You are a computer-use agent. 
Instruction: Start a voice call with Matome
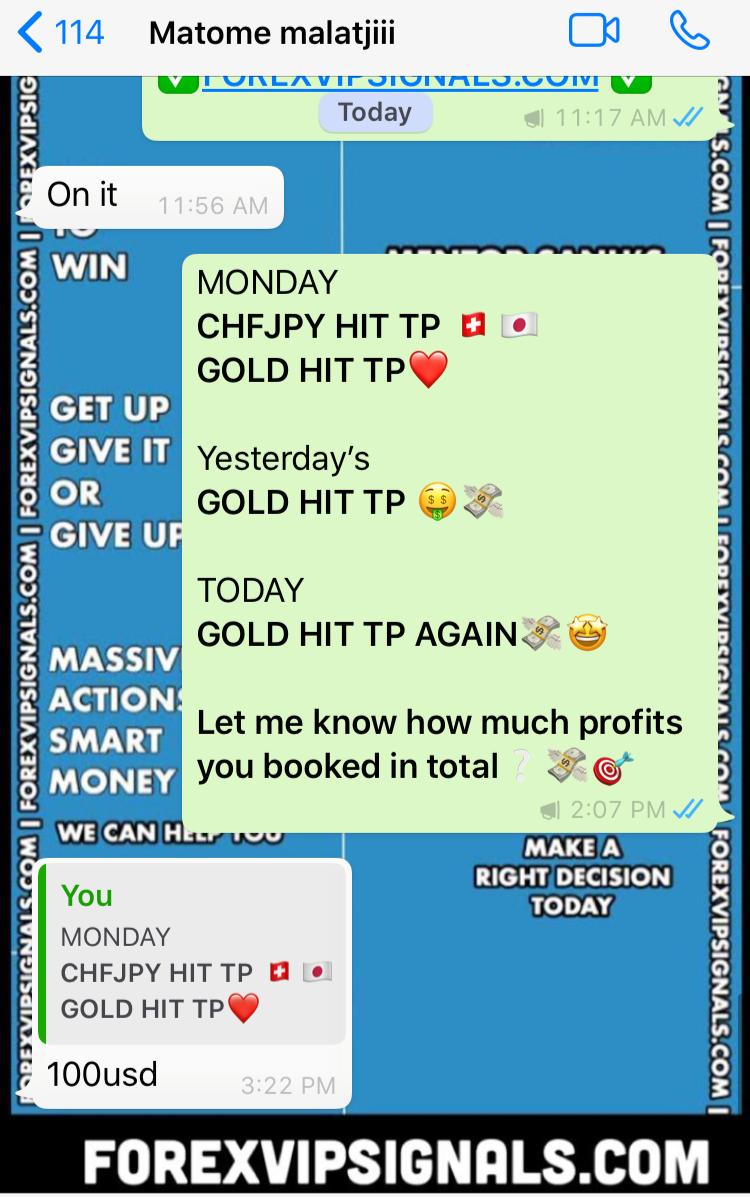[x=690, y=32]
